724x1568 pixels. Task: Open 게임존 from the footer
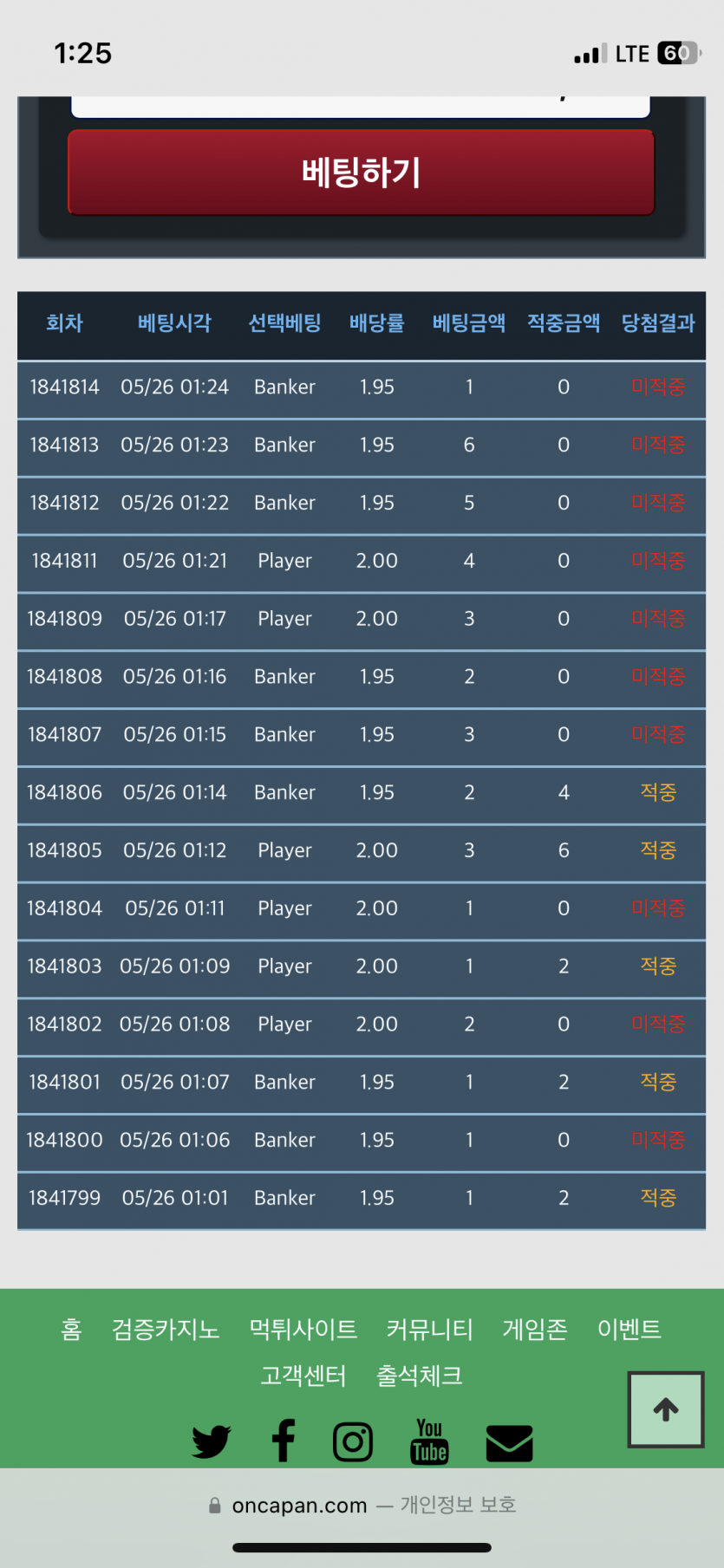click(x=535, y=1329)
